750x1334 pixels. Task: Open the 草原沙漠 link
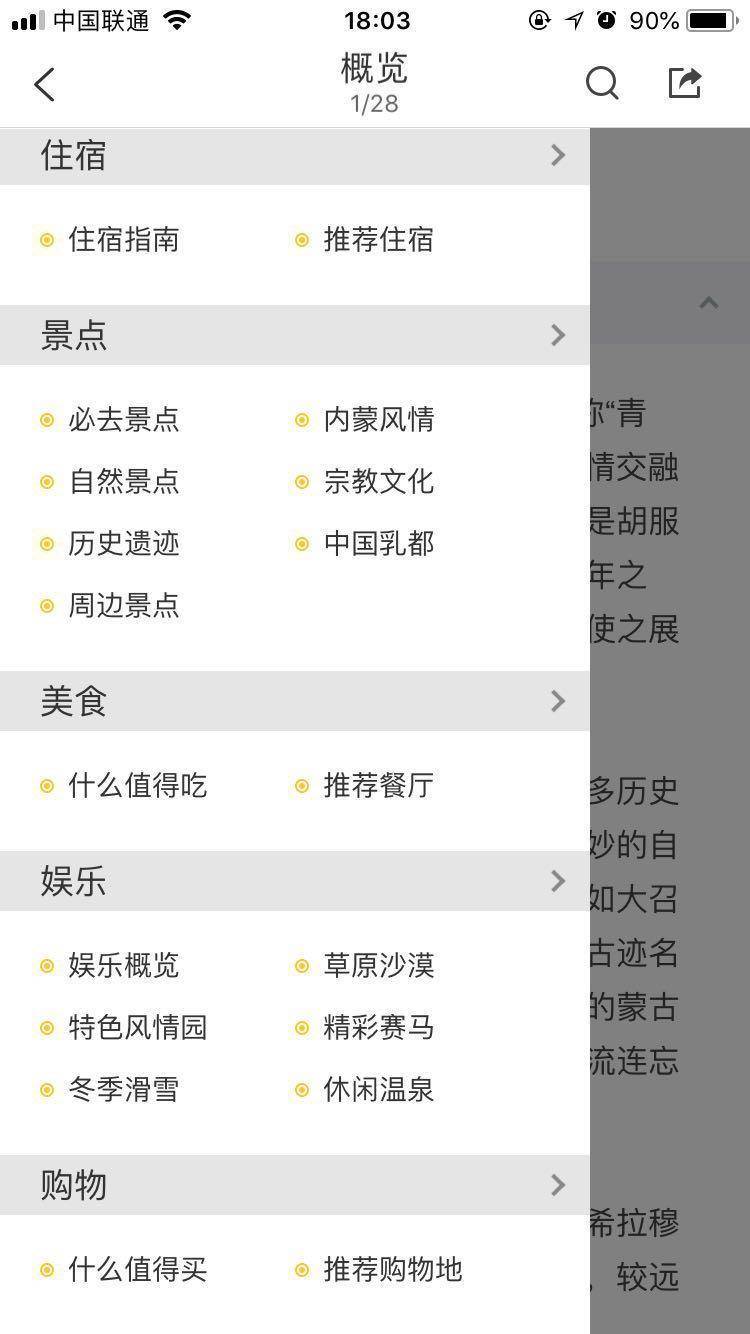378,965
